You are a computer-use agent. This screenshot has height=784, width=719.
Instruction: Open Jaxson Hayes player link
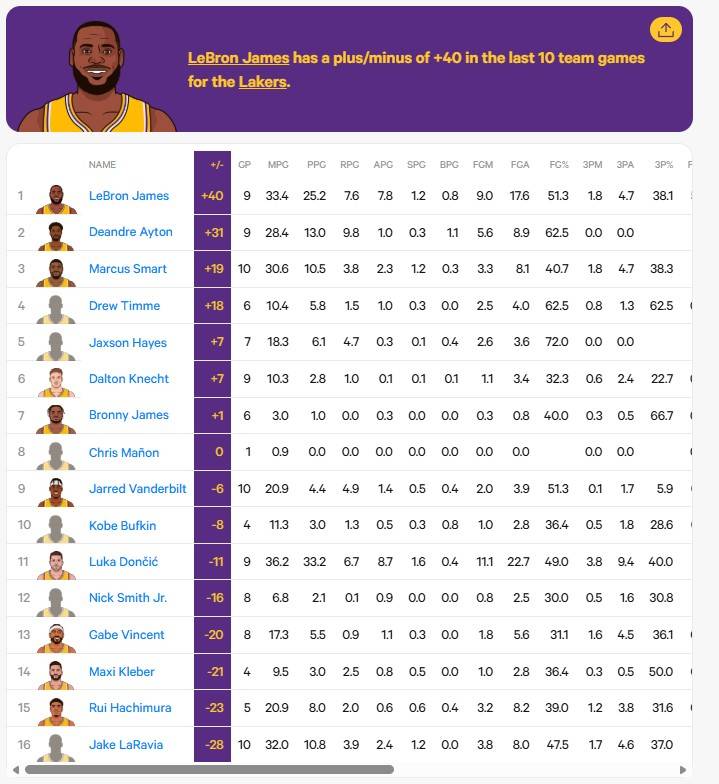(x=128, y=342)
